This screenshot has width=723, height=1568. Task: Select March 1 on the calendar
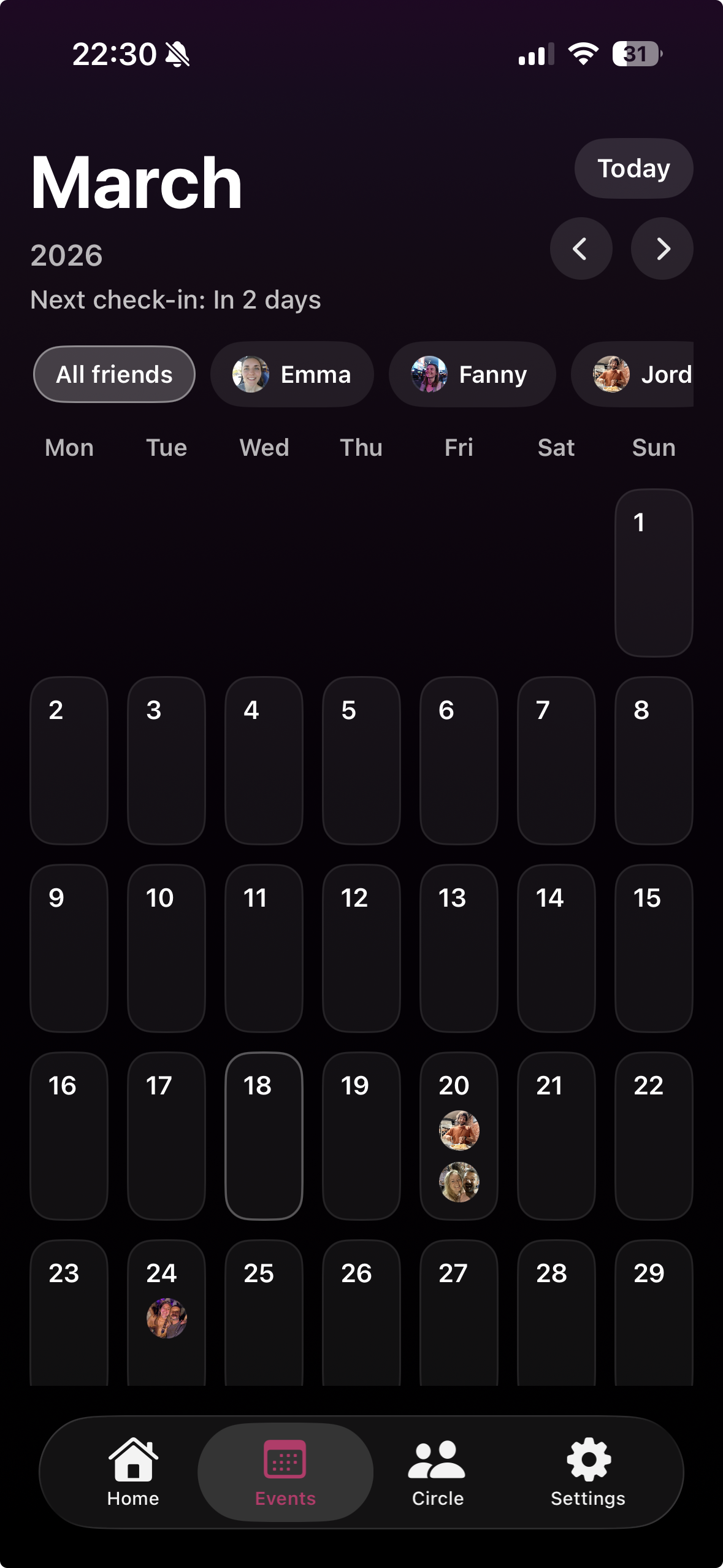[x=653, y=572]
